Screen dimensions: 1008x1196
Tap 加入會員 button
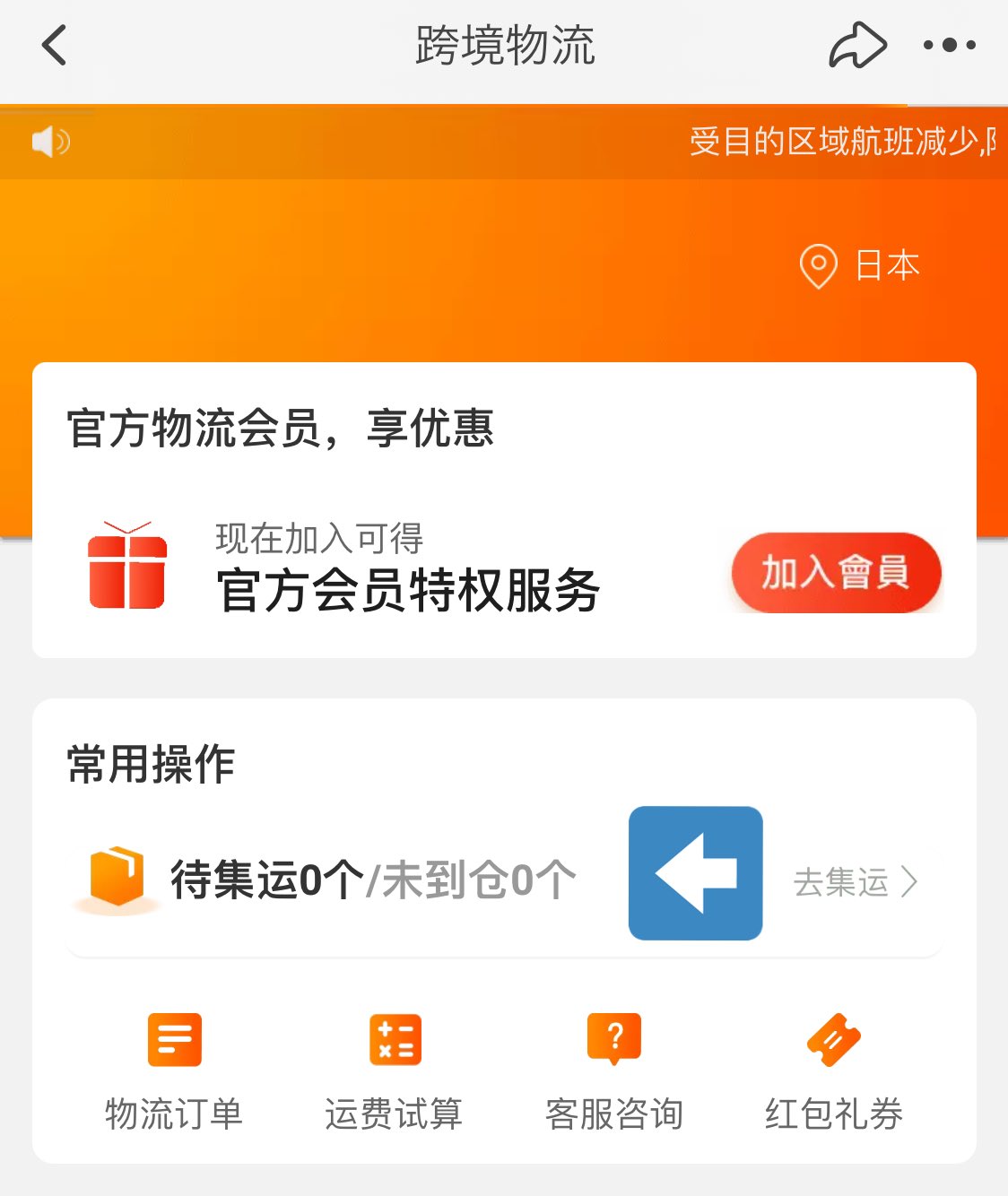tap(836, 573)
